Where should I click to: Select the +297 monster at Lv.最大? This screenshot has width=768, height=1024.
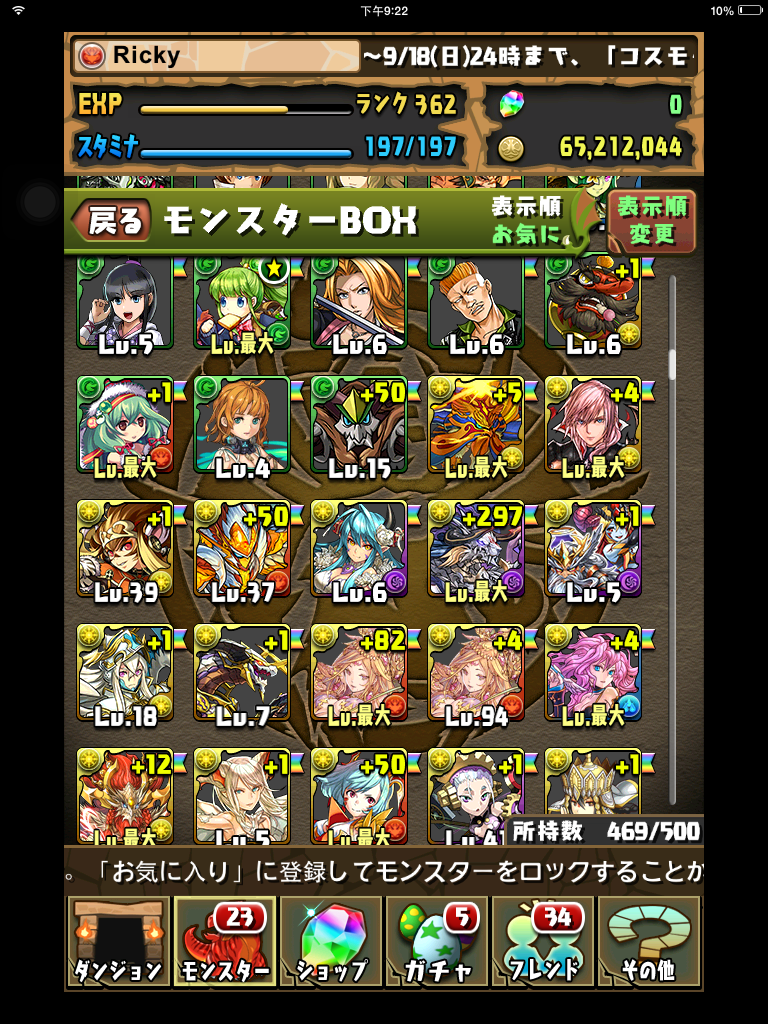point(476,549)
